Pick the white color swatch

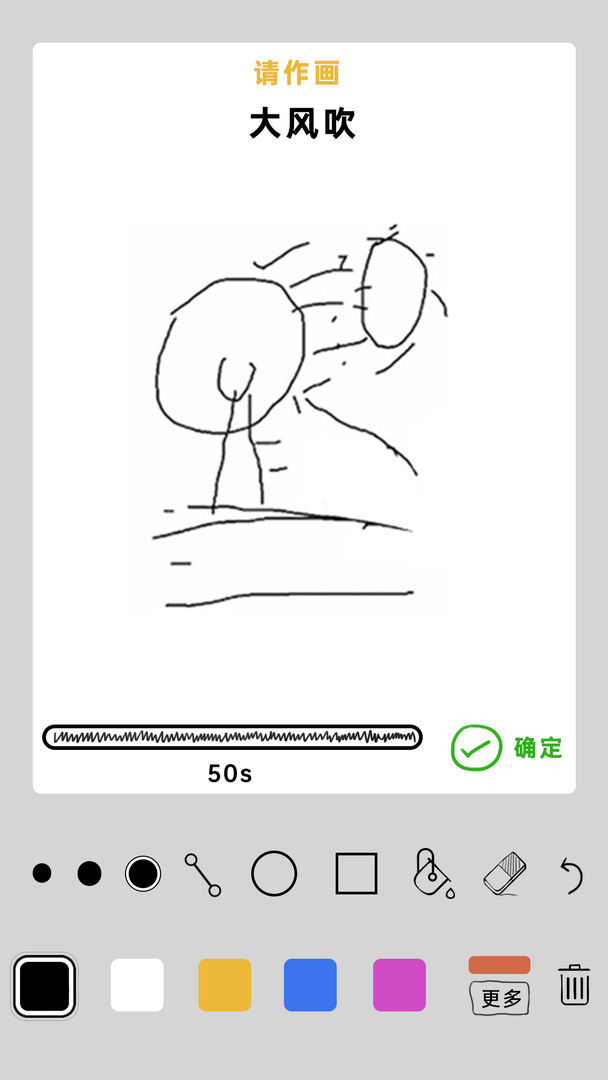[x=137, y=985]
